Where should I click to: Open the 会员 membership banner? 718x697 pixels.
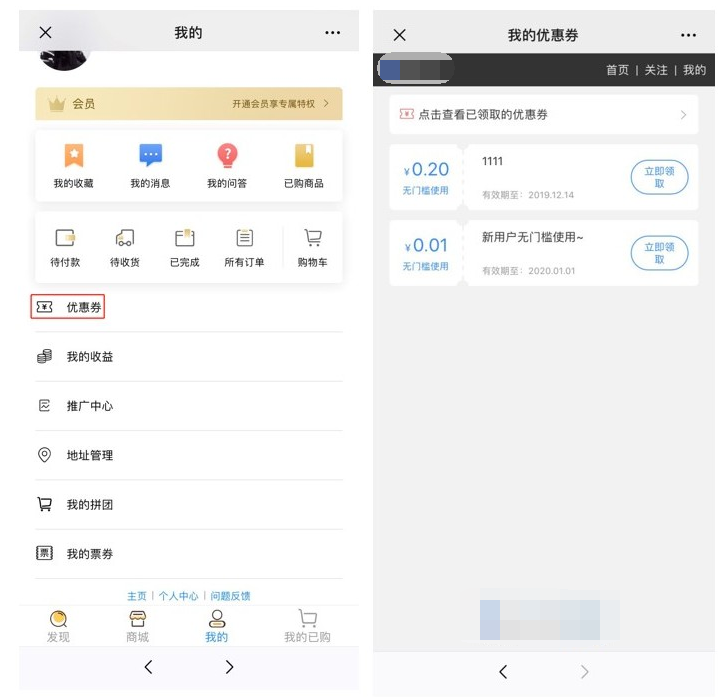(188, 103)
